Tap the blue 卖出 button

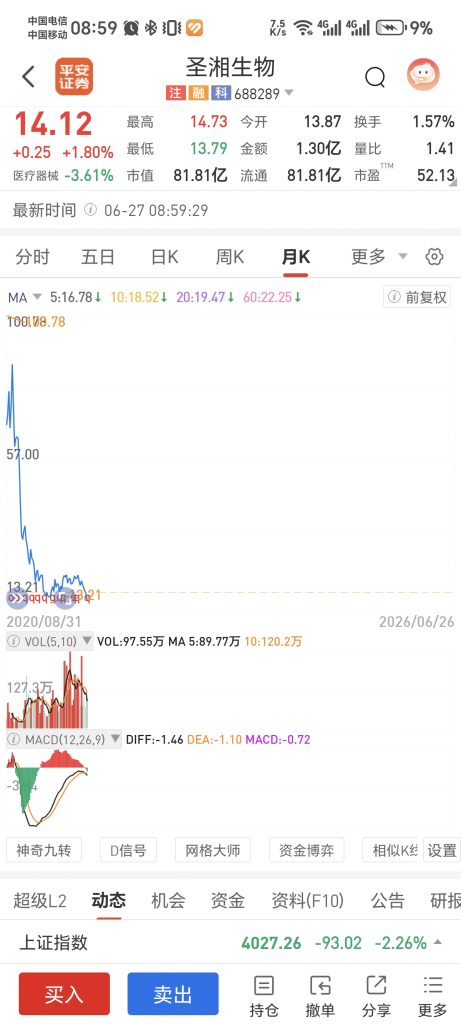[x=172, y=993]
